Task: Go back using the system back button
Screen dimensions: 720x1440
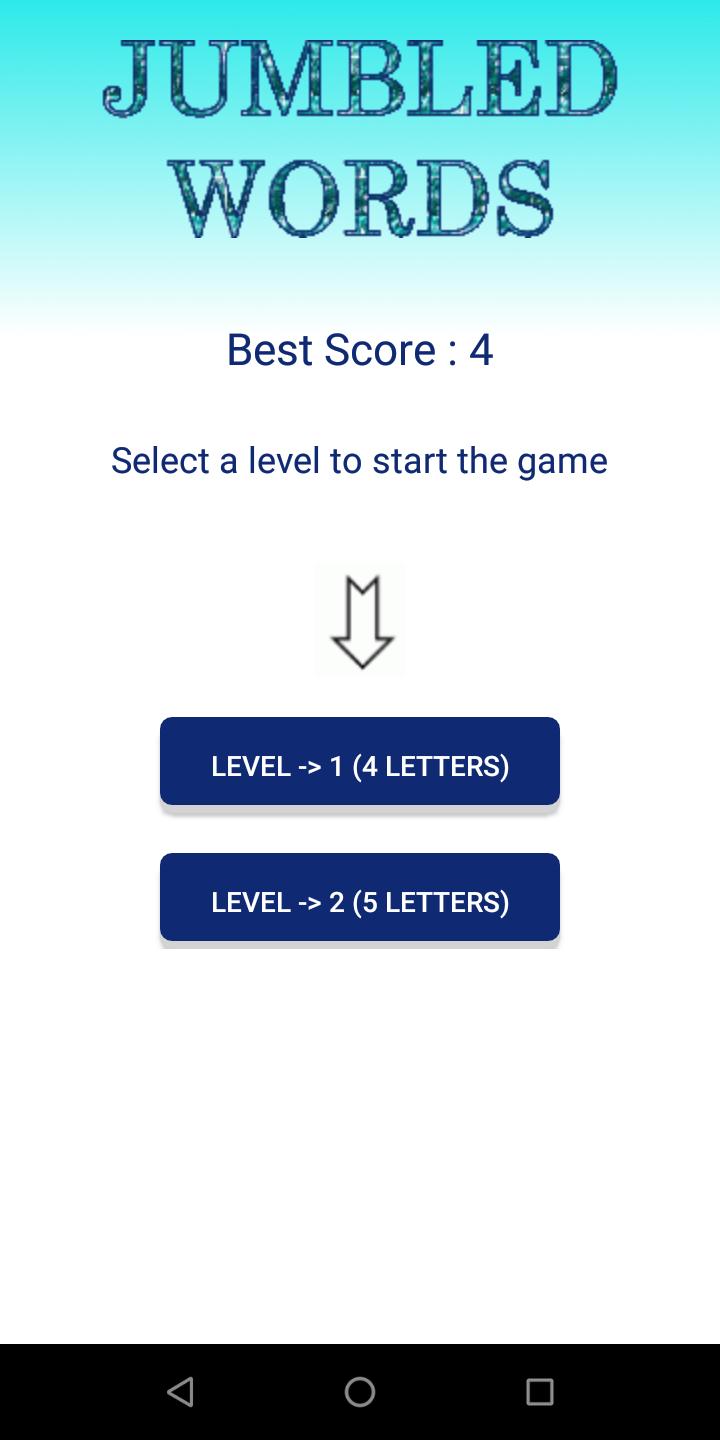Action: [180, 1391]
